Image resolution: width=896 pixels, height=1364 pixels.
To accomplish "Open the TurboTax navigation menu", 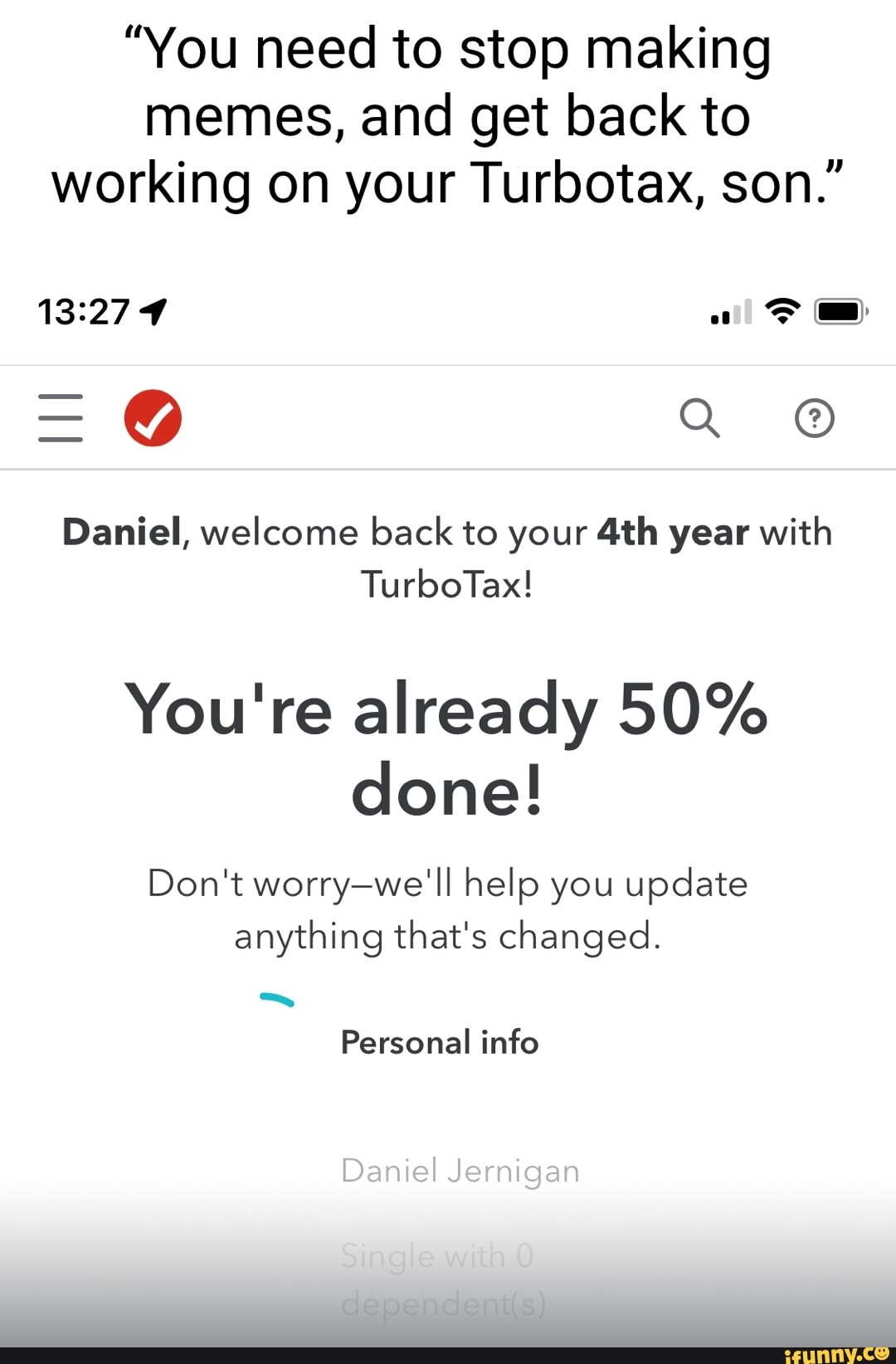I will click(59, 417).
